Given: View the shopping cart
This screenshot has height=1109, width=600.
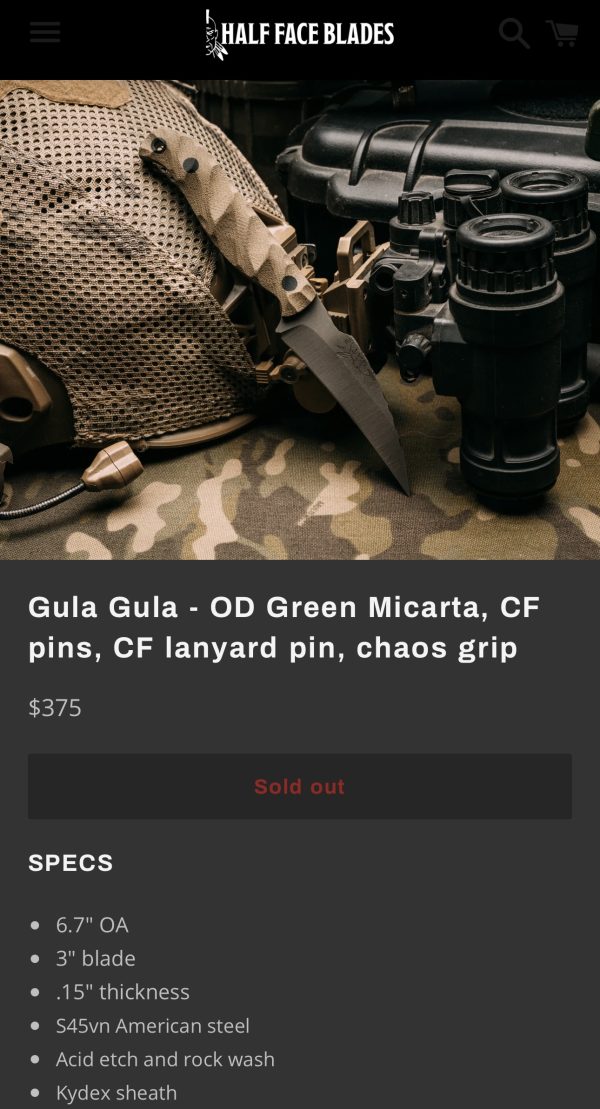Looking at the screenshot, I should coord(563,33).
